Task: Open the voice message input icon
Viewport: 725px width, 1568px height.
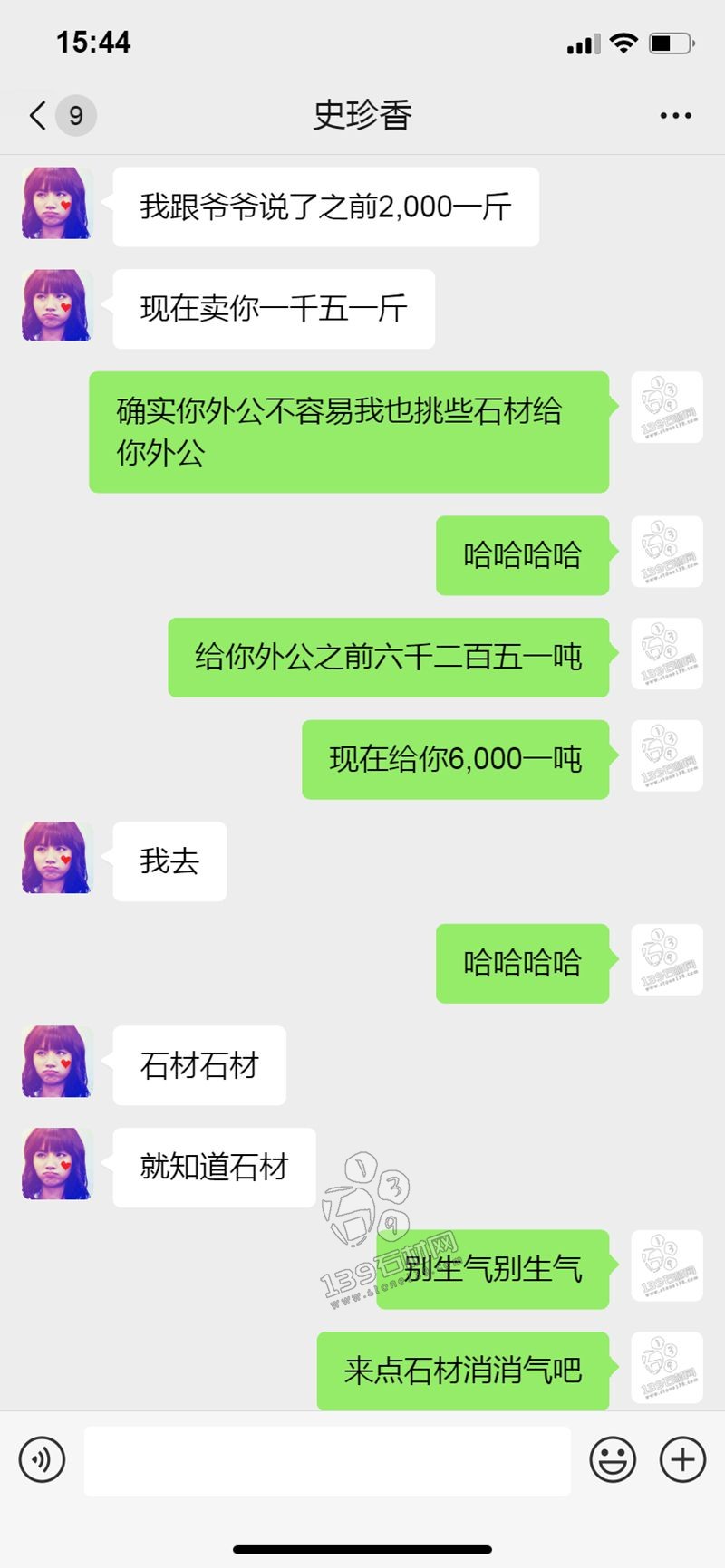Action: pyautogui.click(x=42, y=1460)
